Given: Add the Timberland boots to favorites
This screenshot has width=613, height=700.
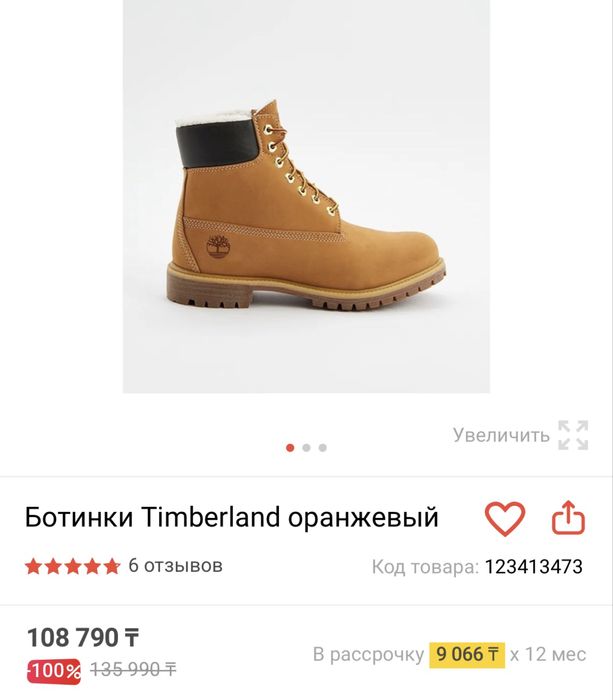Looking at the screenshot, I should [504, 518].
